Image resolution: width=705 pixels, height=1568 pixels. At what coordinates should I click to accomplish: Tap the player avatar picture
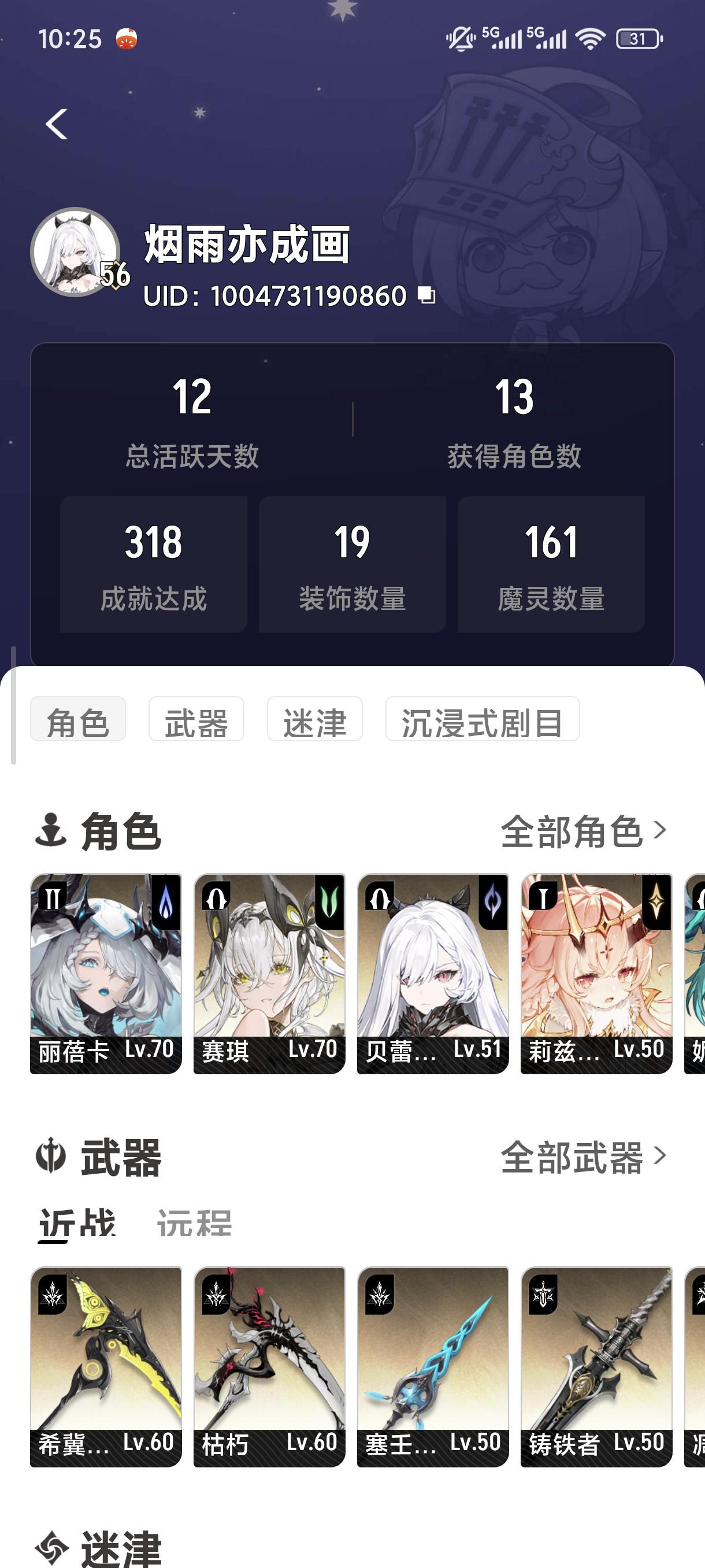(x=76, y=252)
